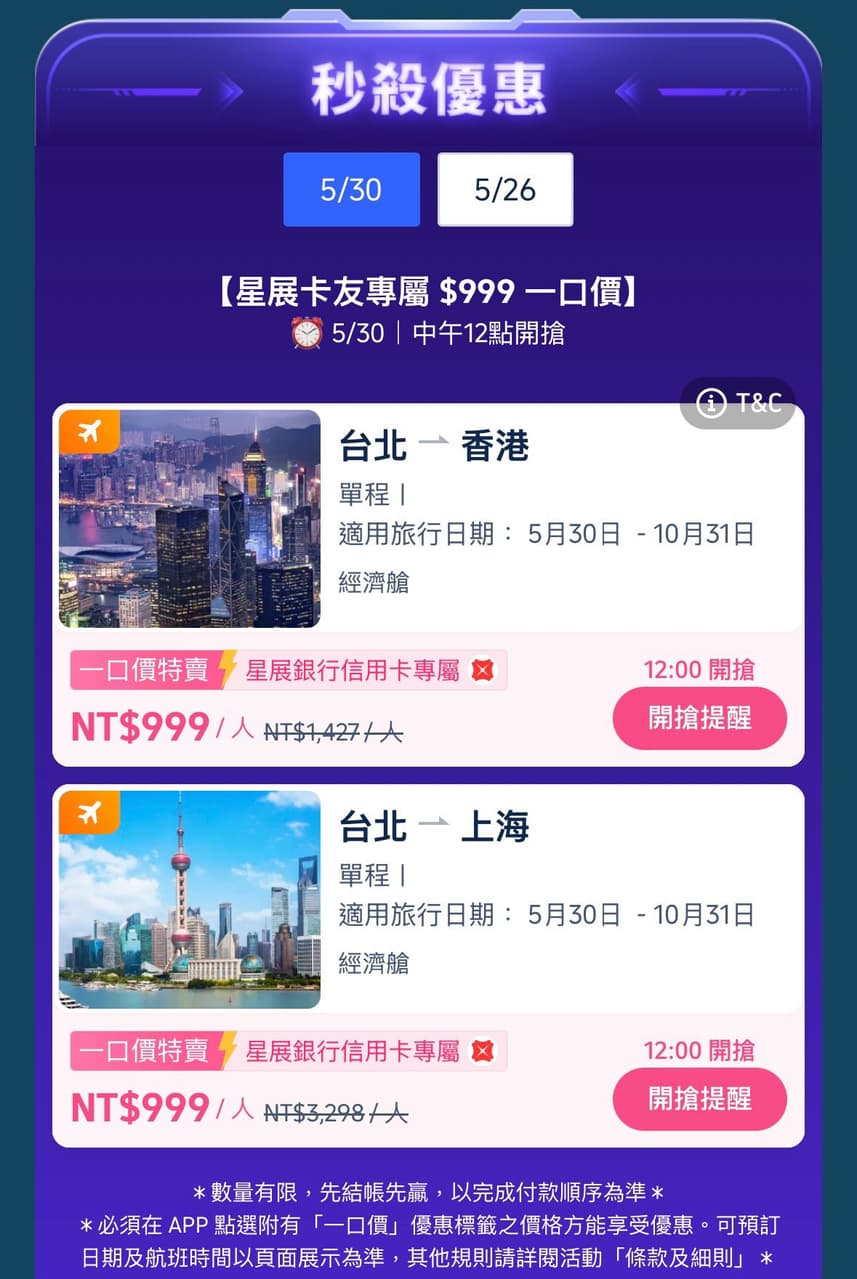Viewport: 857px width, 1279px height.
Task: Click the Hong Kong skyline photo
Action: click(x=189, y=518)
